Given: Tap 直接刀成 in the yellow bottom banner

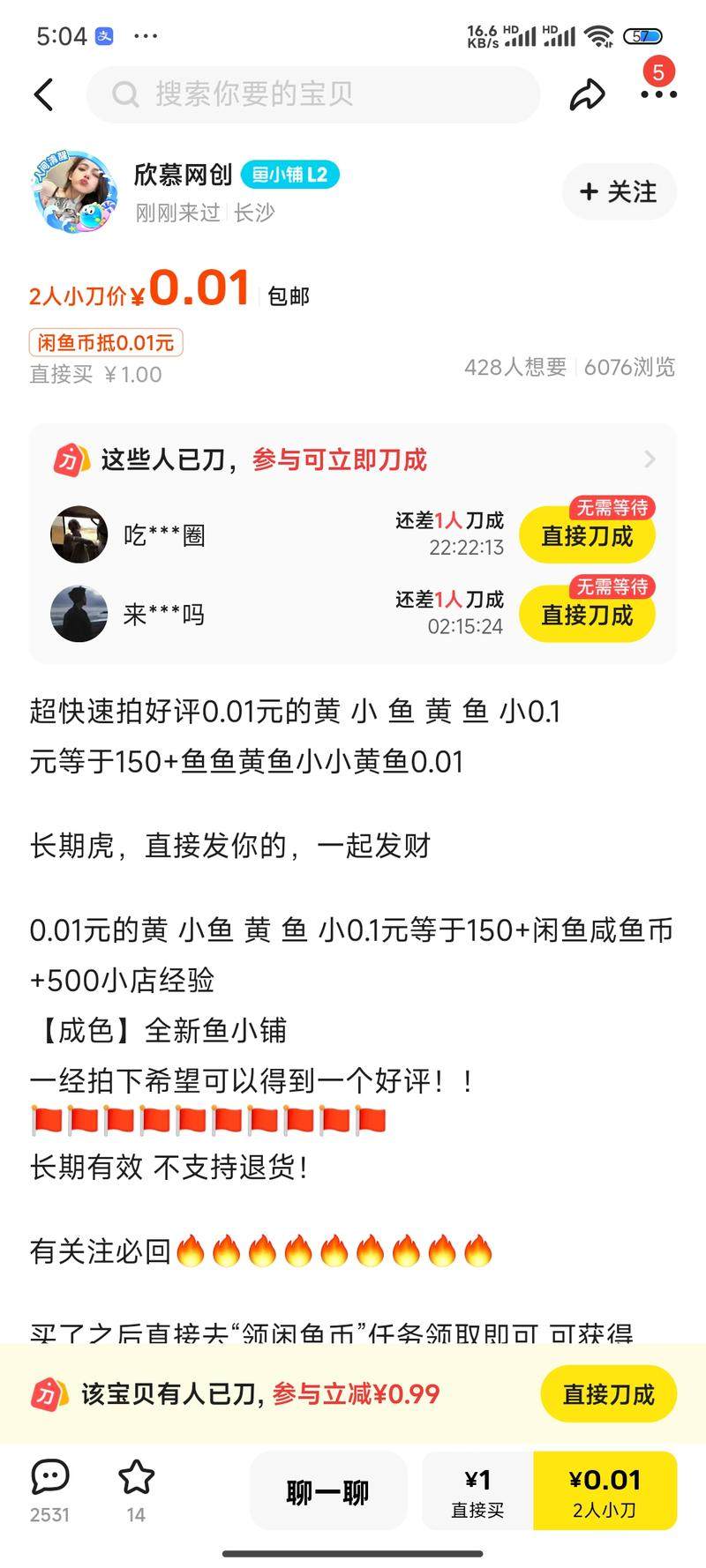Looking at the screenshot, I should click(608, 1394).
